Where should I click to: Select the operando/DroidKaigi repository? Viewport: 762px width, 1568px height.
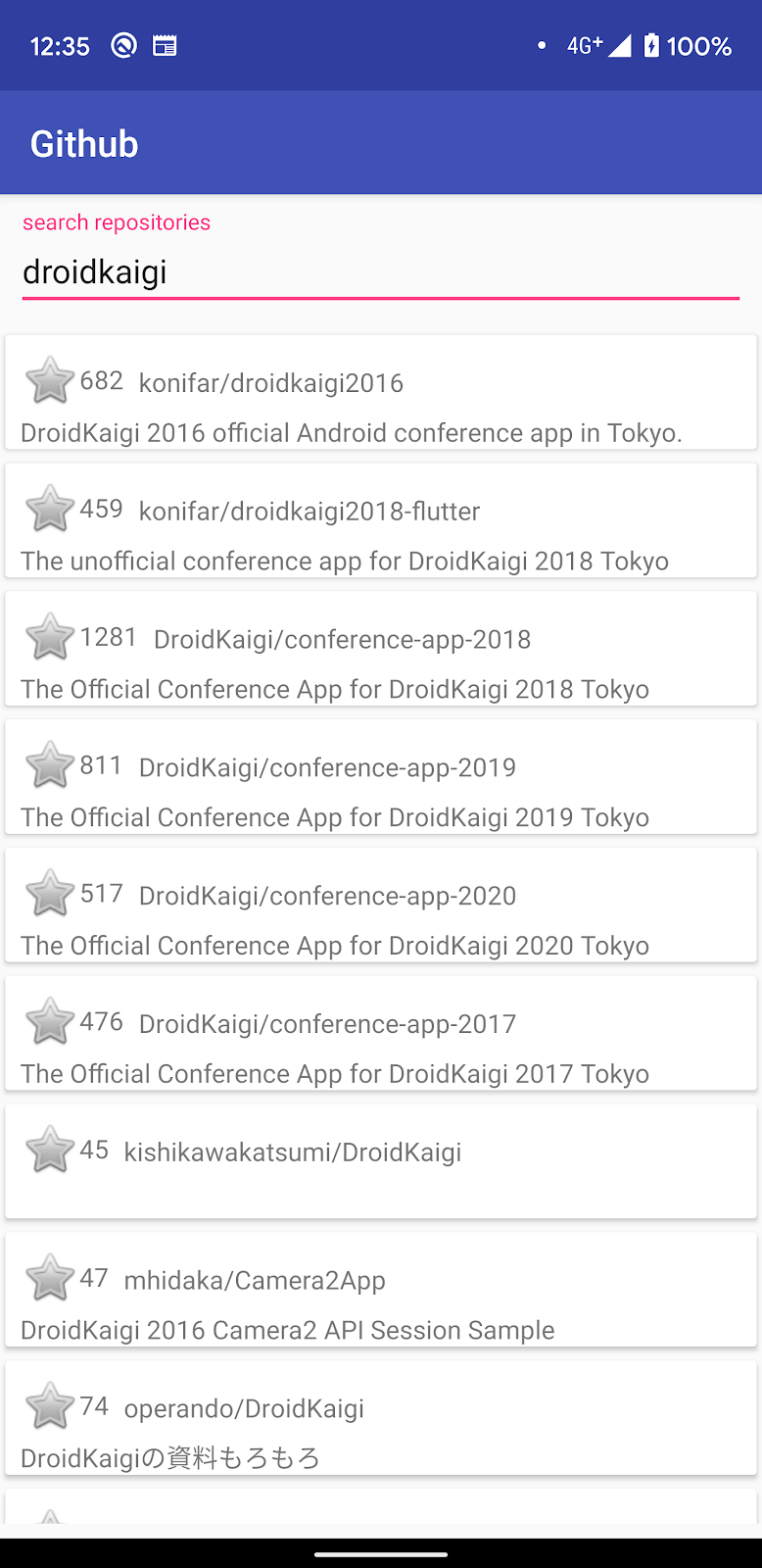click(245, 1408)
